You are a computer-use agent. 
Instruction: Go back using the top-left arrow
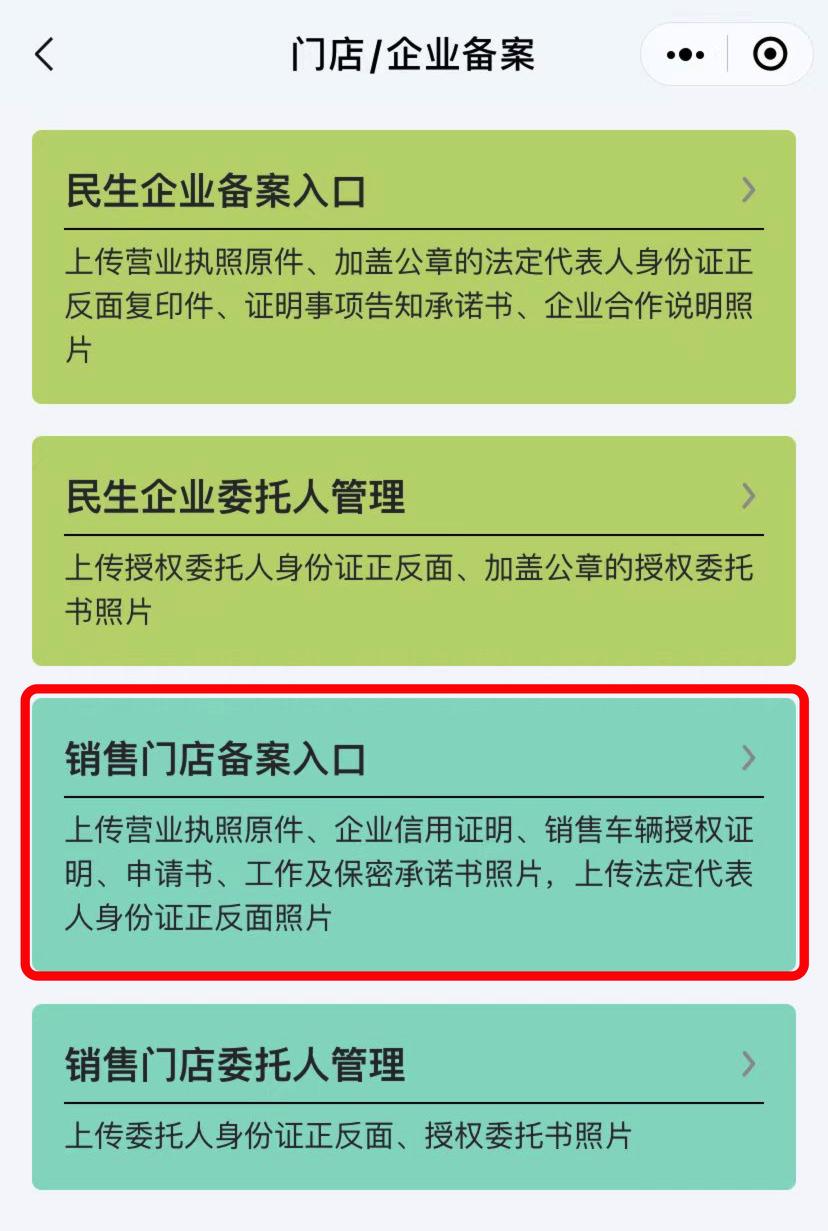(x=45, y=54)
